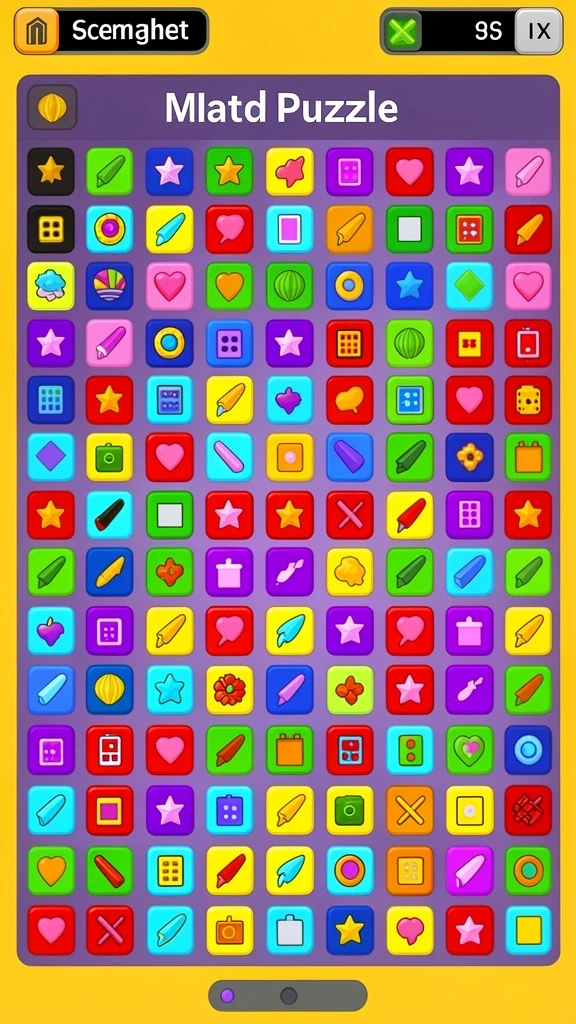Tap the orange home icon beside Scemaghet
The image size is (576, 1024).
point(37,31)
